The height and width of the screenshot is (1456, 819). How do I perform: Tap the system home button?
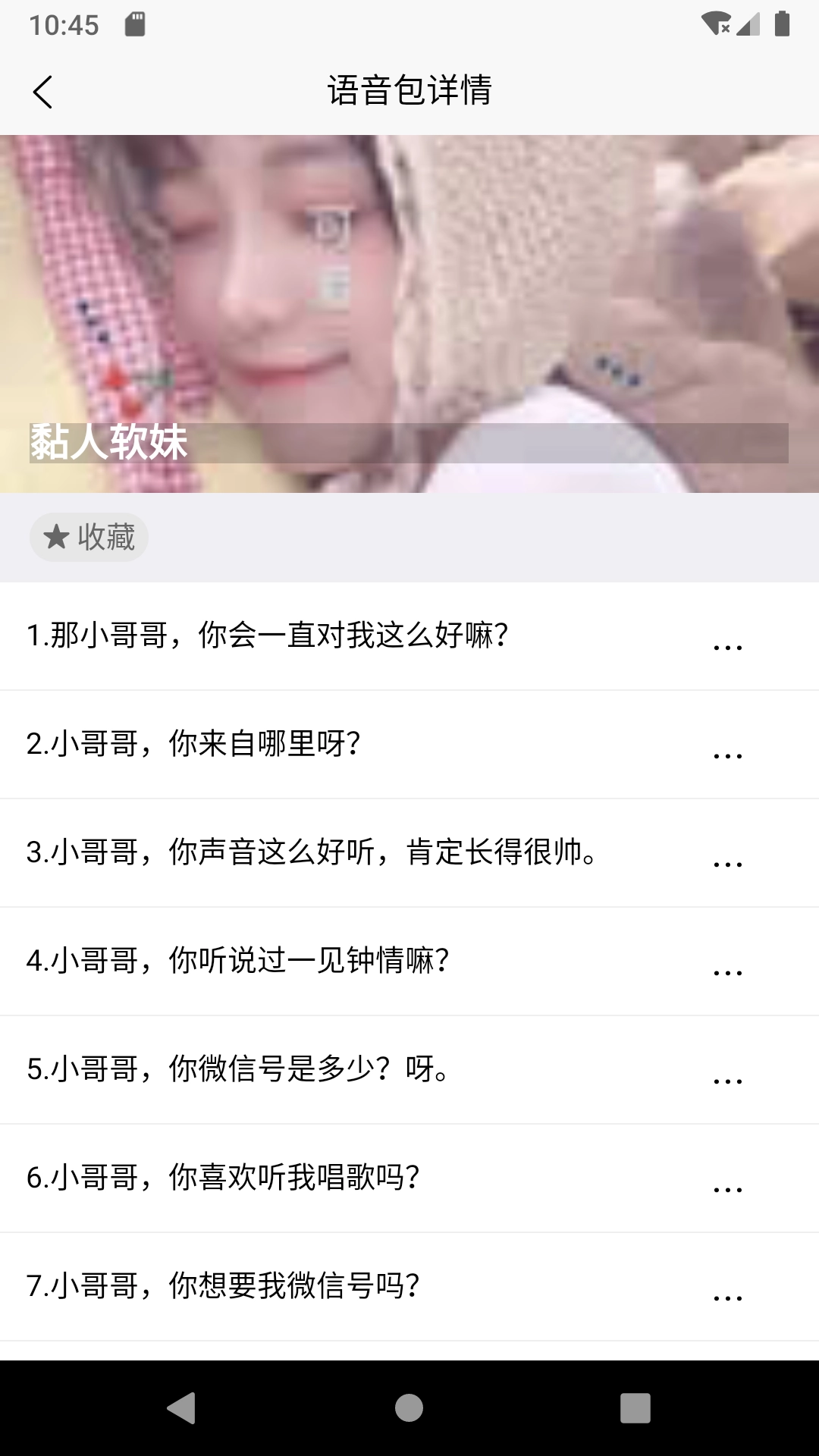point(409,1408)
